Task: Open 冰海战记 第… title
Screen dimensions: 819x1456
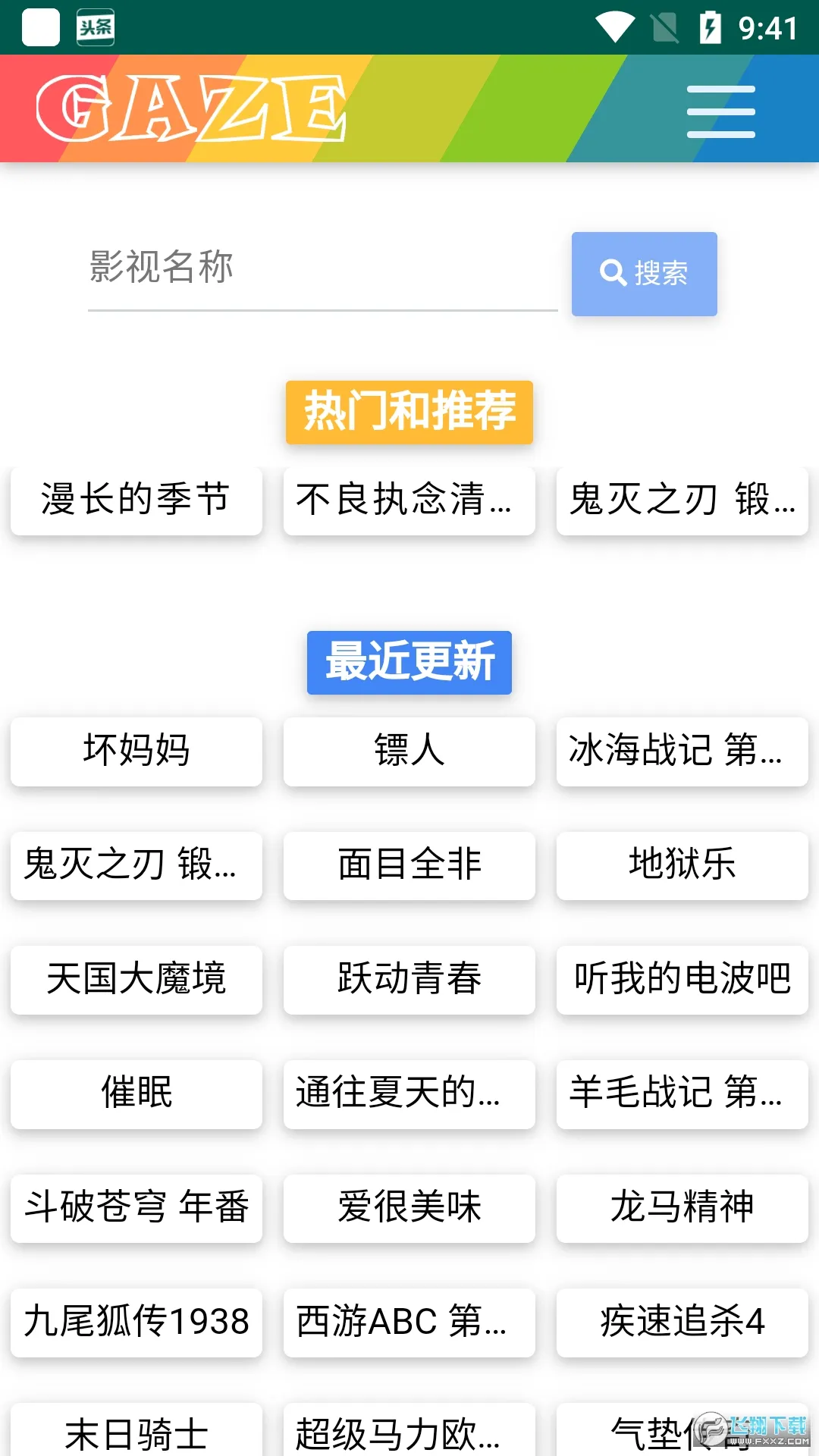Action: pyautogui.click(x=682, y=751)
